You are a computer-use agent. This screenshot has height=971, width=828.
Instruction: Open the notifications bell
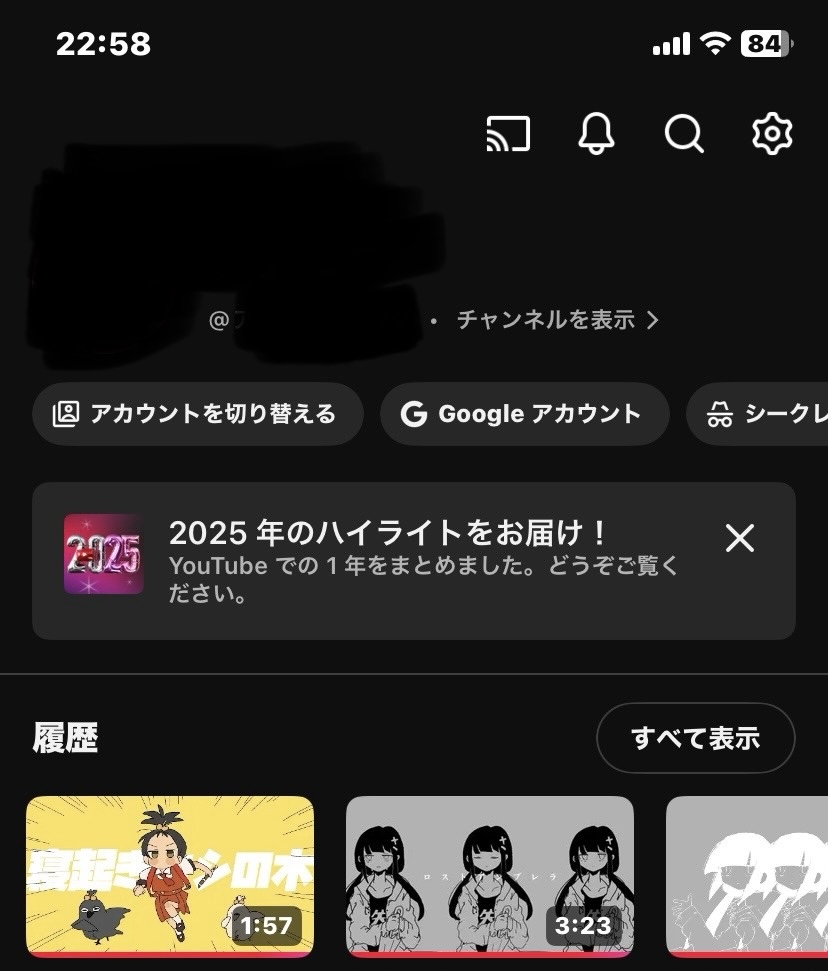(596, 134)
